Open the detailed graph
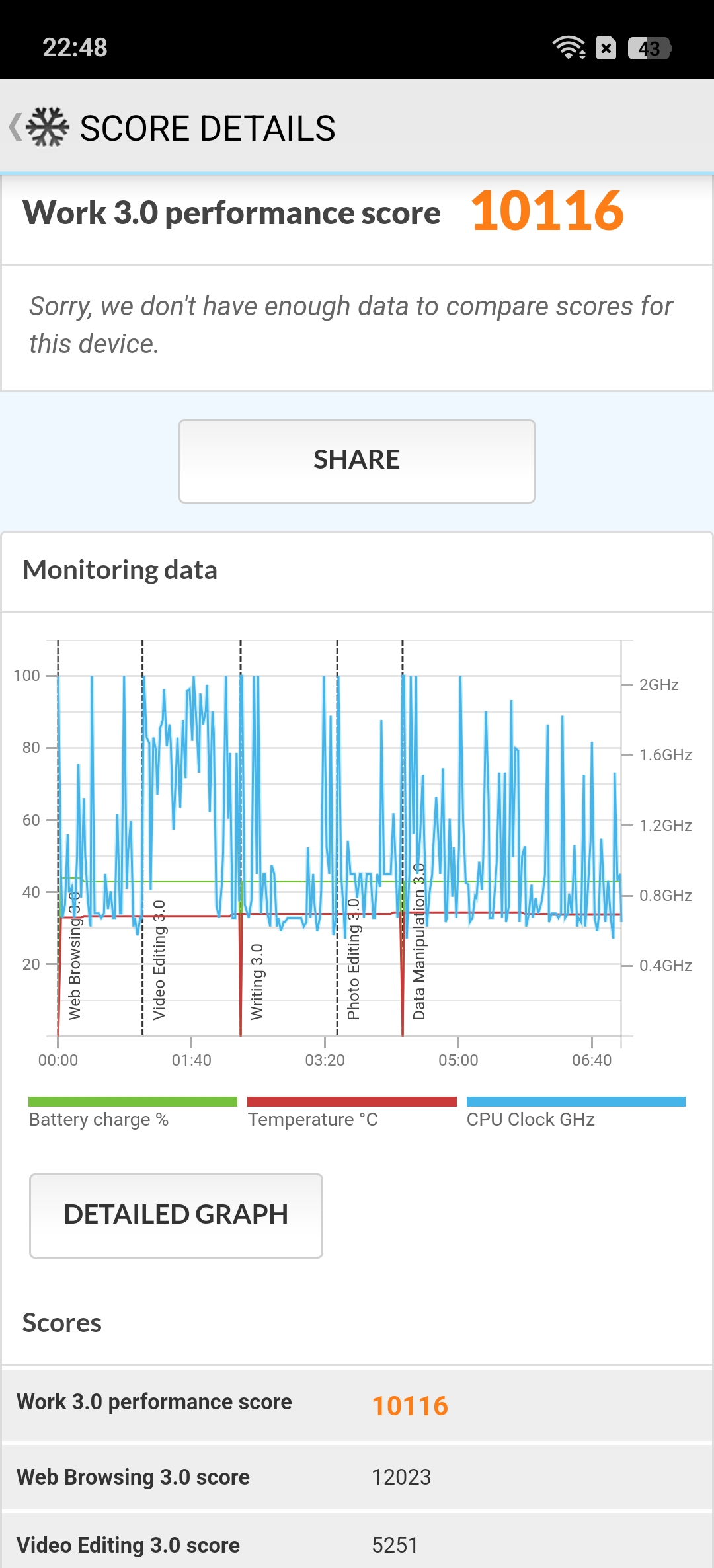The width and height of the screenshot is (714, 1568). [x=176, y=1215]
